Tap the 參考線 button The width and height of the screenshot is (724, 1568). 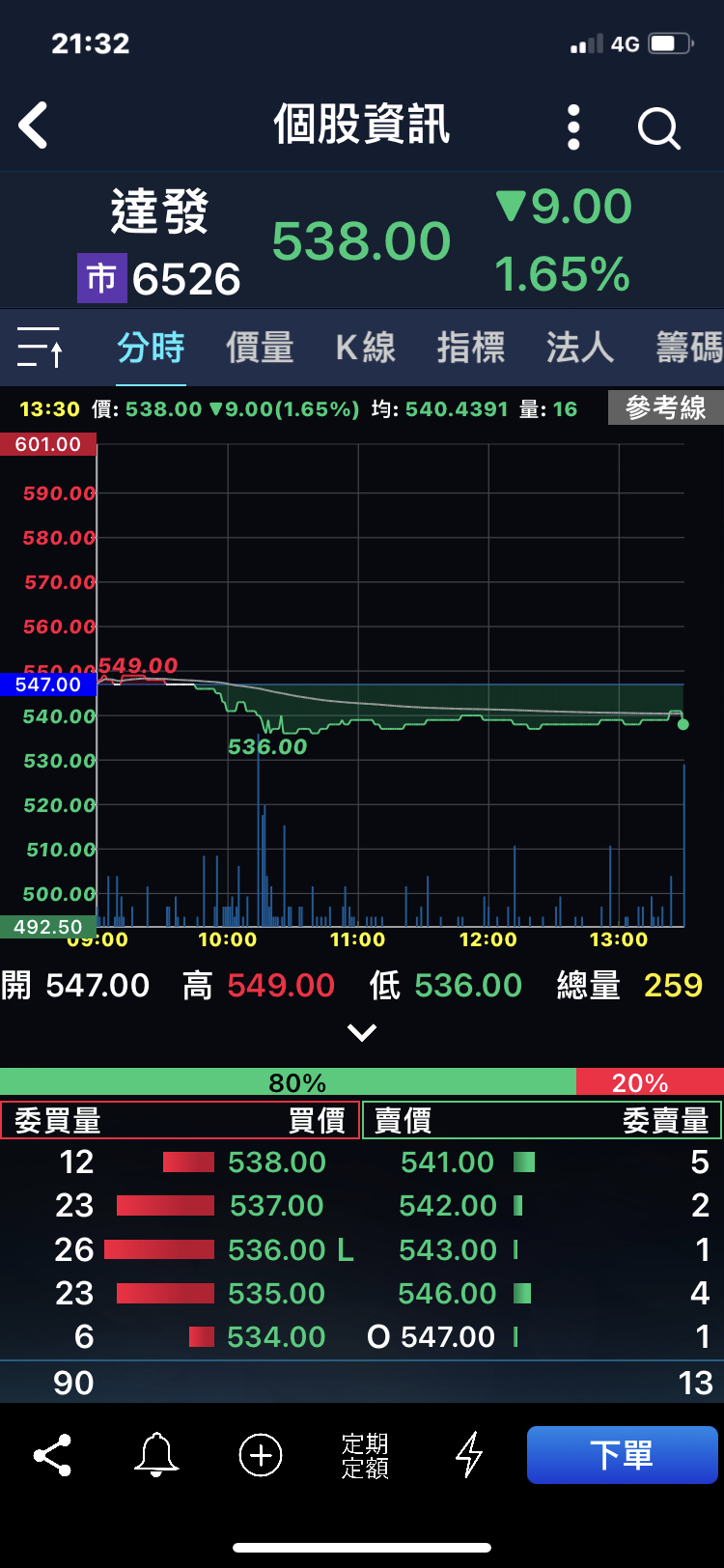[665, 407]
